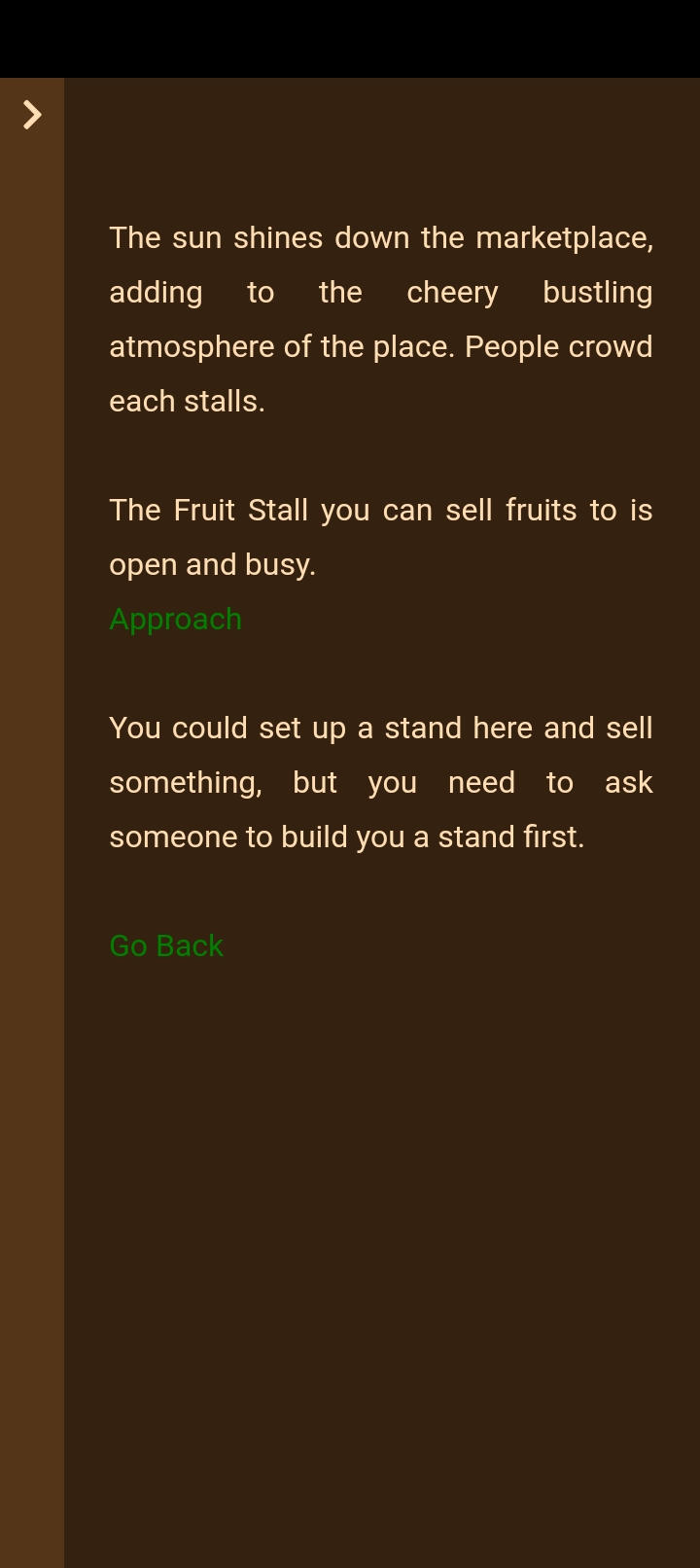Follow the Approach link to the Fruit Stall
This screenshot has height=1568, width=700.
(175, 619)
